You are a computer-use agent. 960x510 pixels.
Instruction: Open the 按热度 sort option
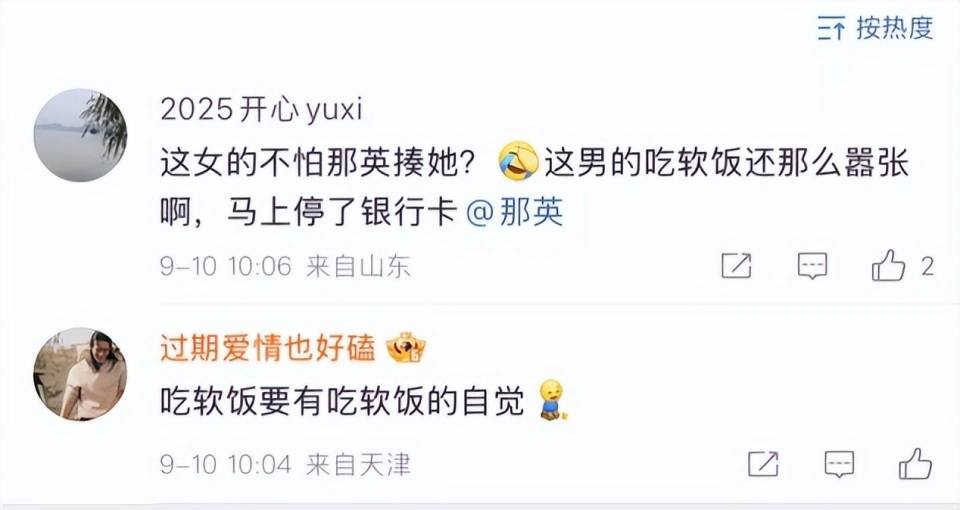click(x=876, y=29)
